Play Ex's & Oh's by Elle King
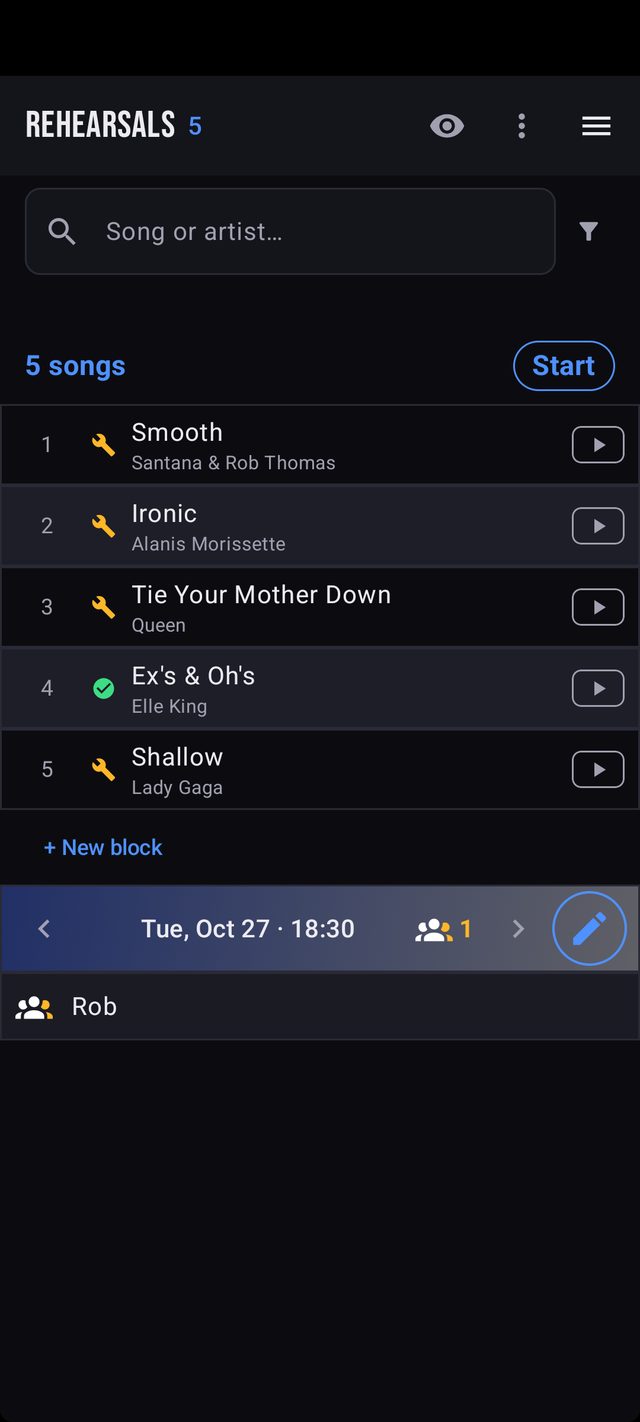This screenshot has width=640, height=1422. (598, 688)
